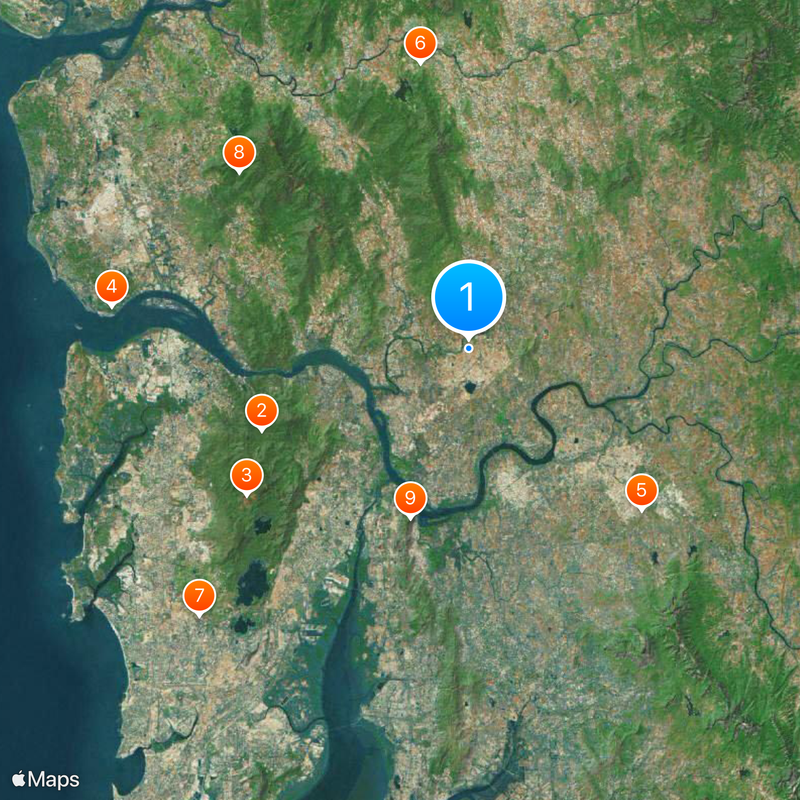
Task: Open orange pin 9 by the river
Action: point(409,498)
